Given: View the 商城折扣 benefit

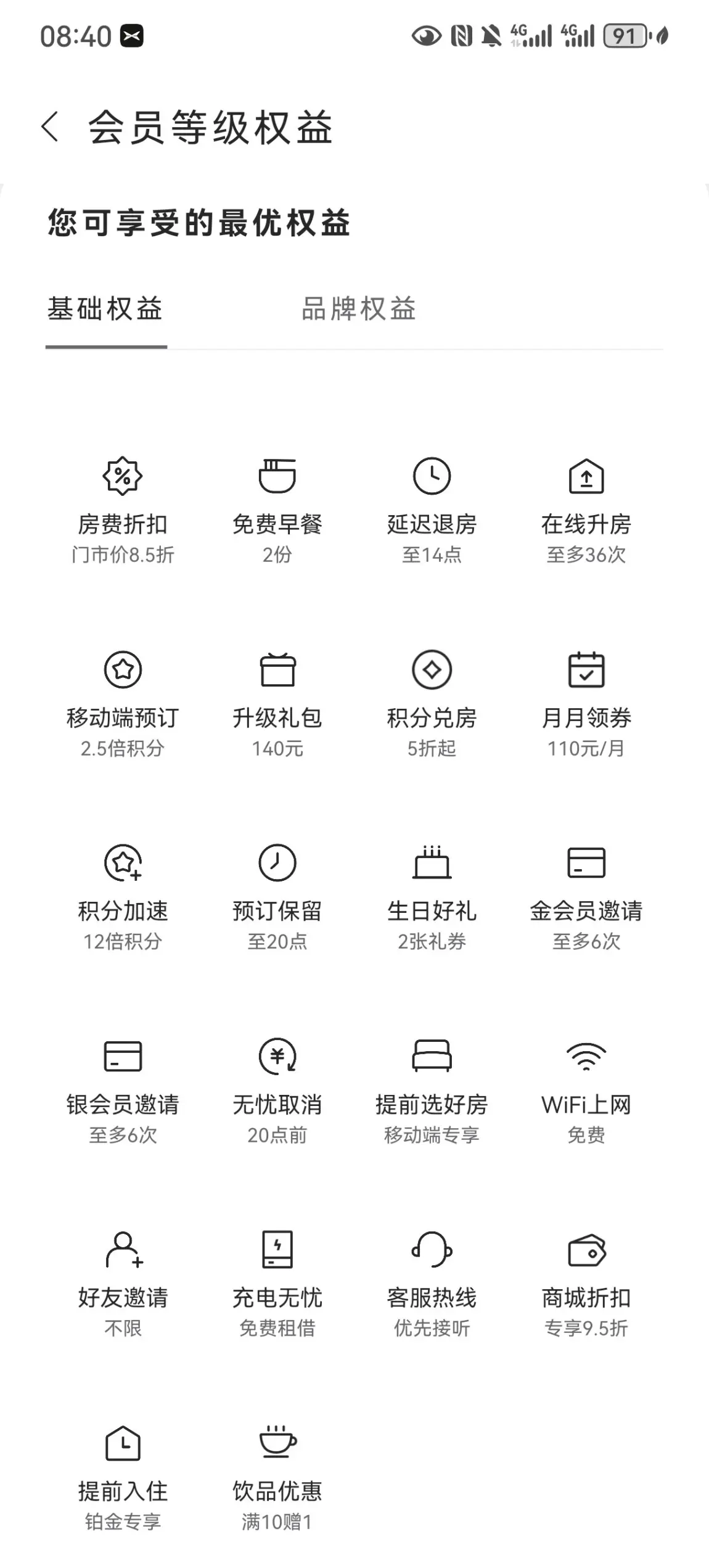Looking at the screenshot, I should coord(586,1284).
